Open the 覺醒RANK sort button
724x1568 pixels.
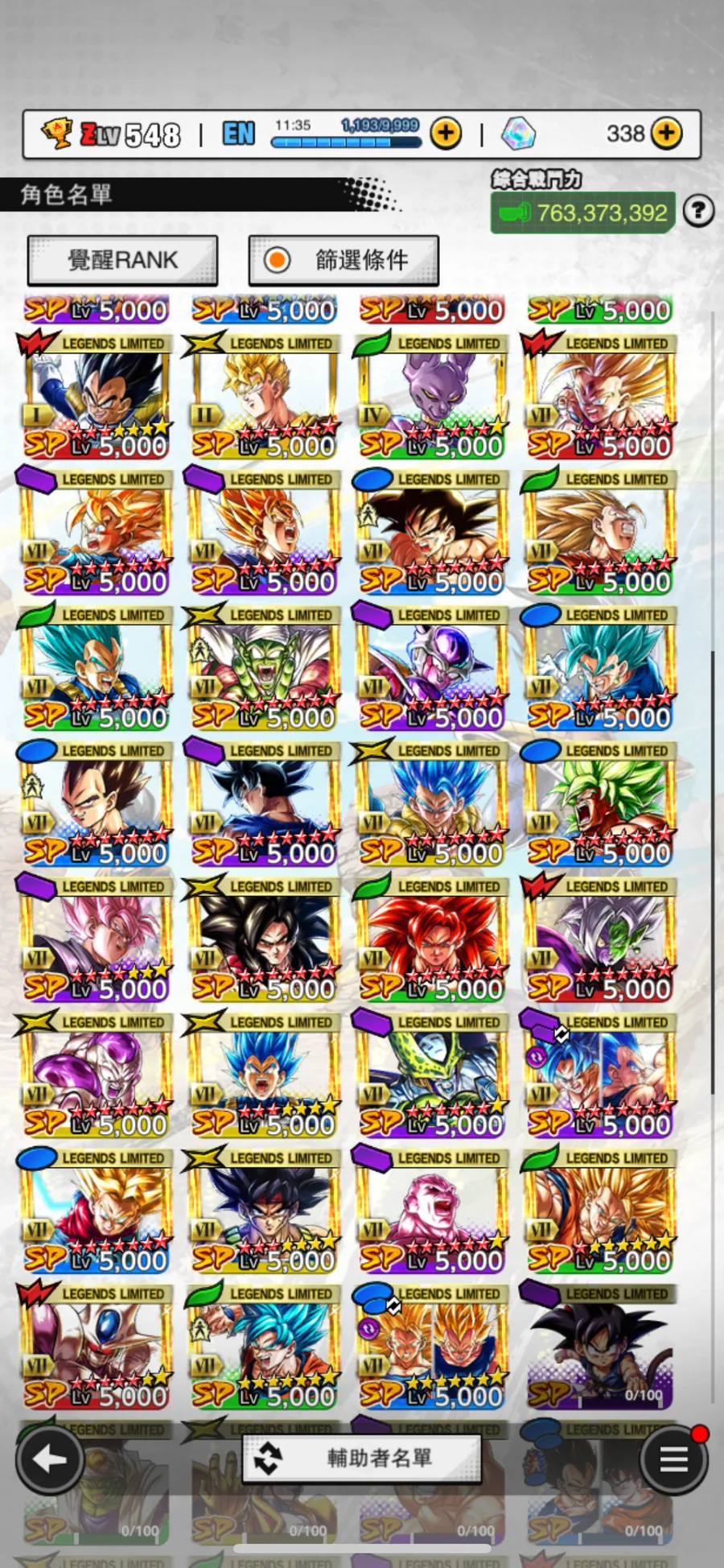122,260
